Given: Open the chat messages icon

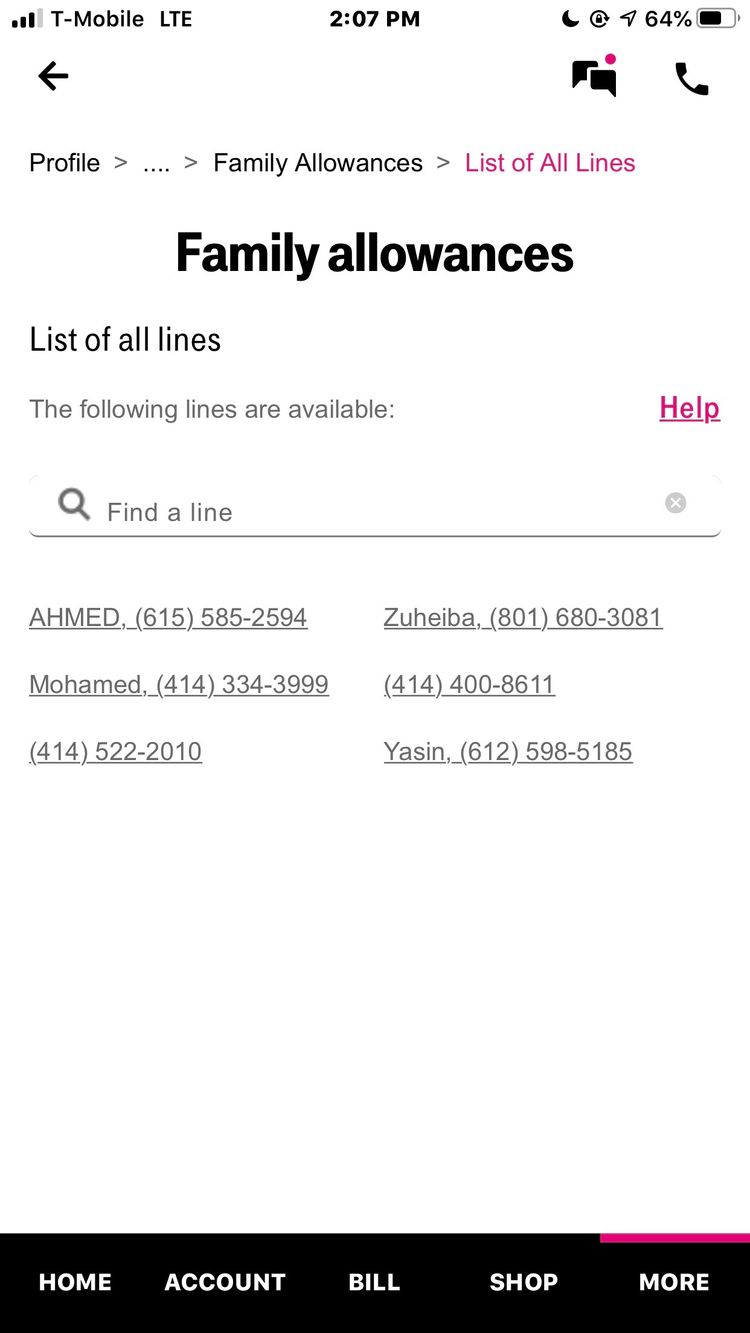Looking at the screenshot, I should click(594, 76).
